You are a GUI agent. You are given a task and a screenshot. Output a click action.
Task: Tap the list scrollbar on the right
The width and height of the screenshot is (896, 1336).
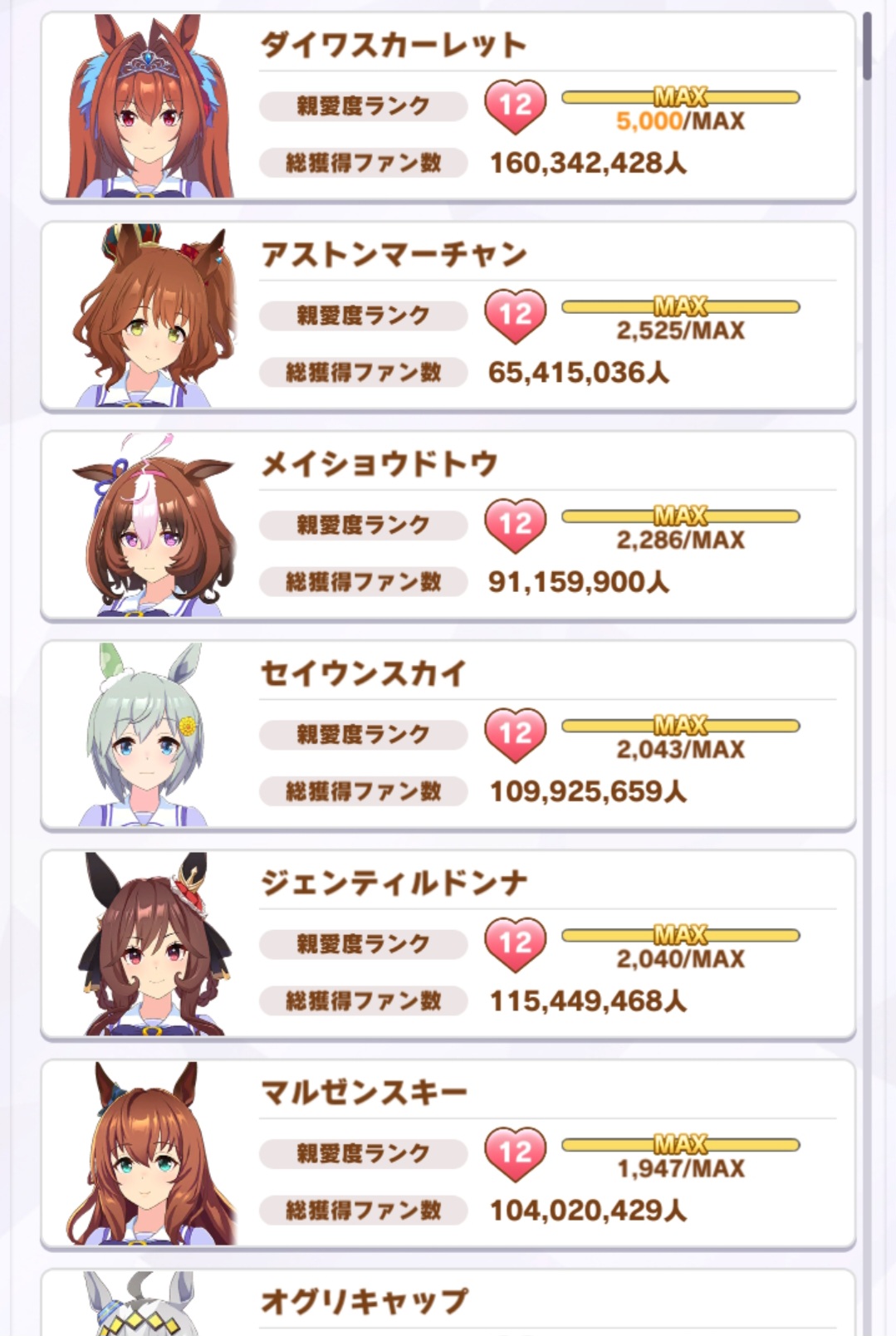[x=867, y=46]
